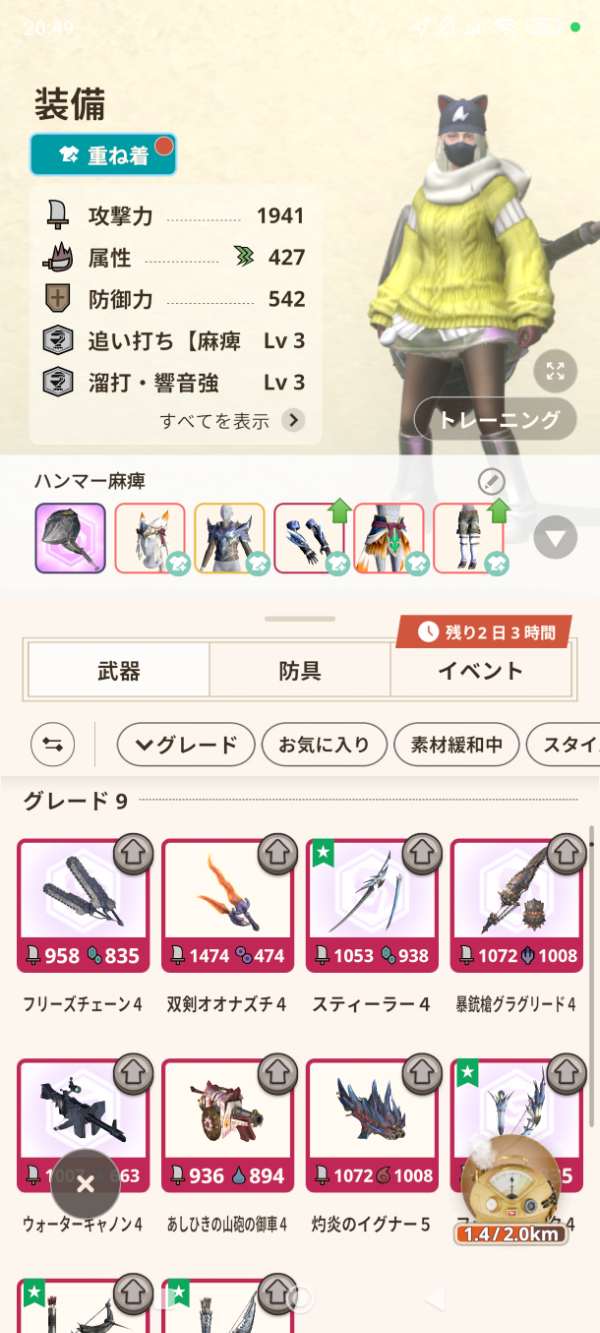Select weapon 灼炎のイグナー5
This screenshot has width=600, height=1333.
tap(372, 1125)
